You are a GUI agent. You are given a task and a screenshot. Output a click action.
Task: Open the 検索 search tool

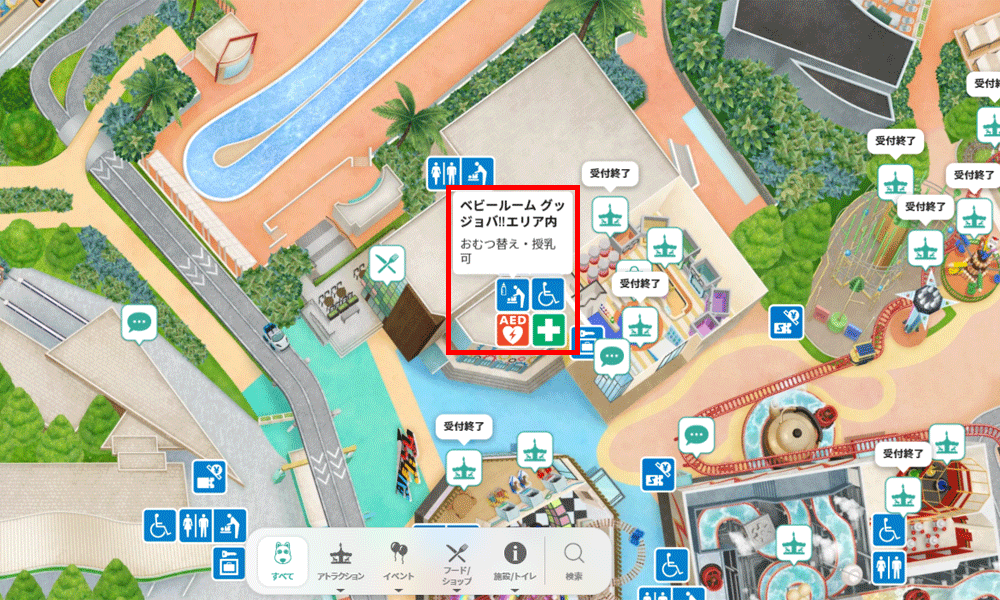click(x=574, y=560)
